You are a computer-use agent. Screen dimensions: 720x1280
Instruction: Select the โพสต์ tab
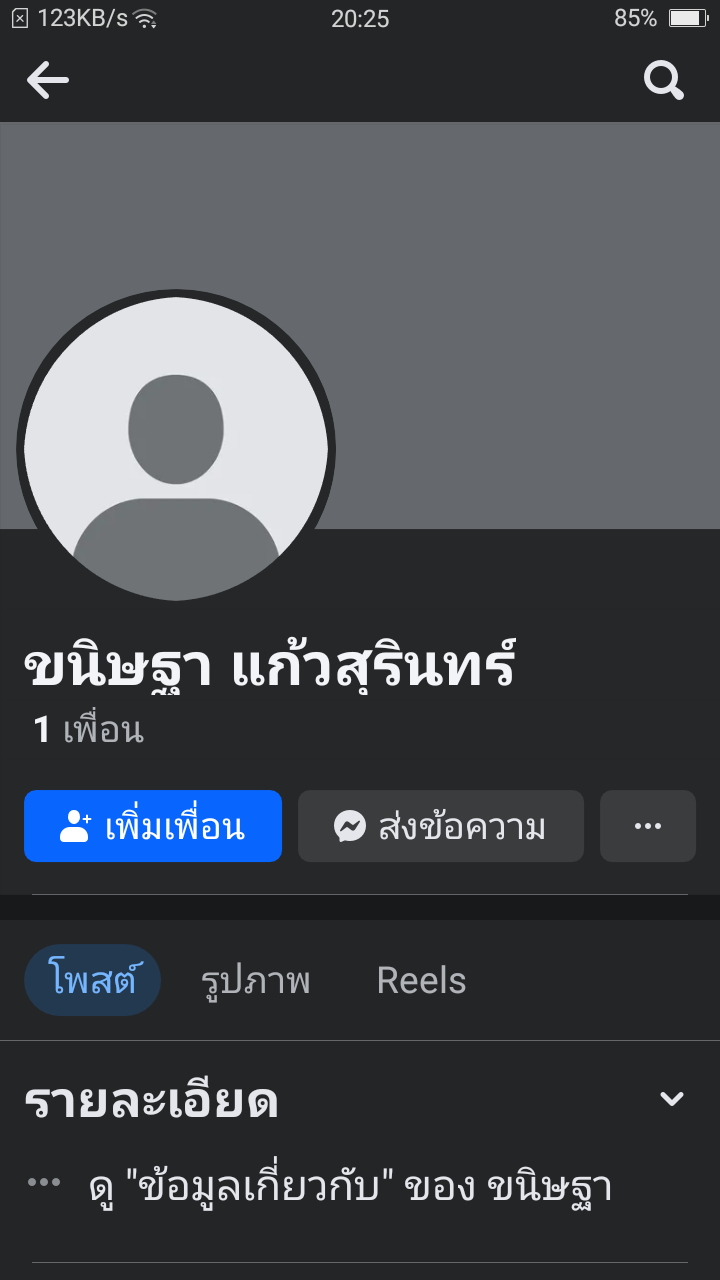click(x=92, y=981)
